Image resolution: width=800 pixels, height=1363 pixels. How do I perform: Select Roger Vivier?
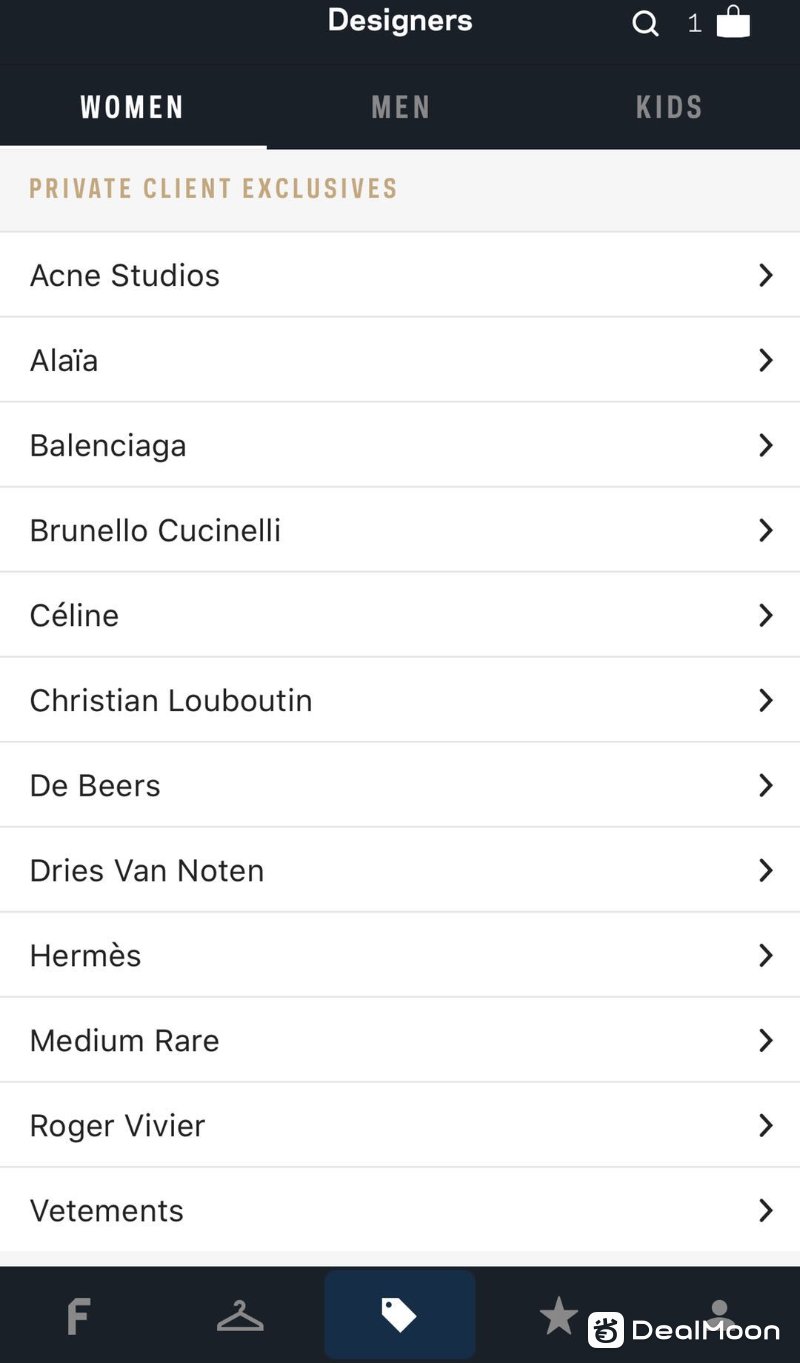point(400,1125)
